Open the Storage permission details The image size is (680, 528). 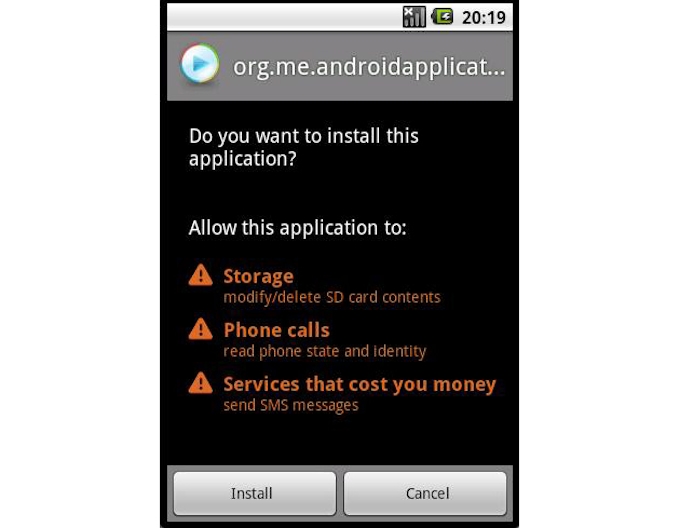[258, 277]
